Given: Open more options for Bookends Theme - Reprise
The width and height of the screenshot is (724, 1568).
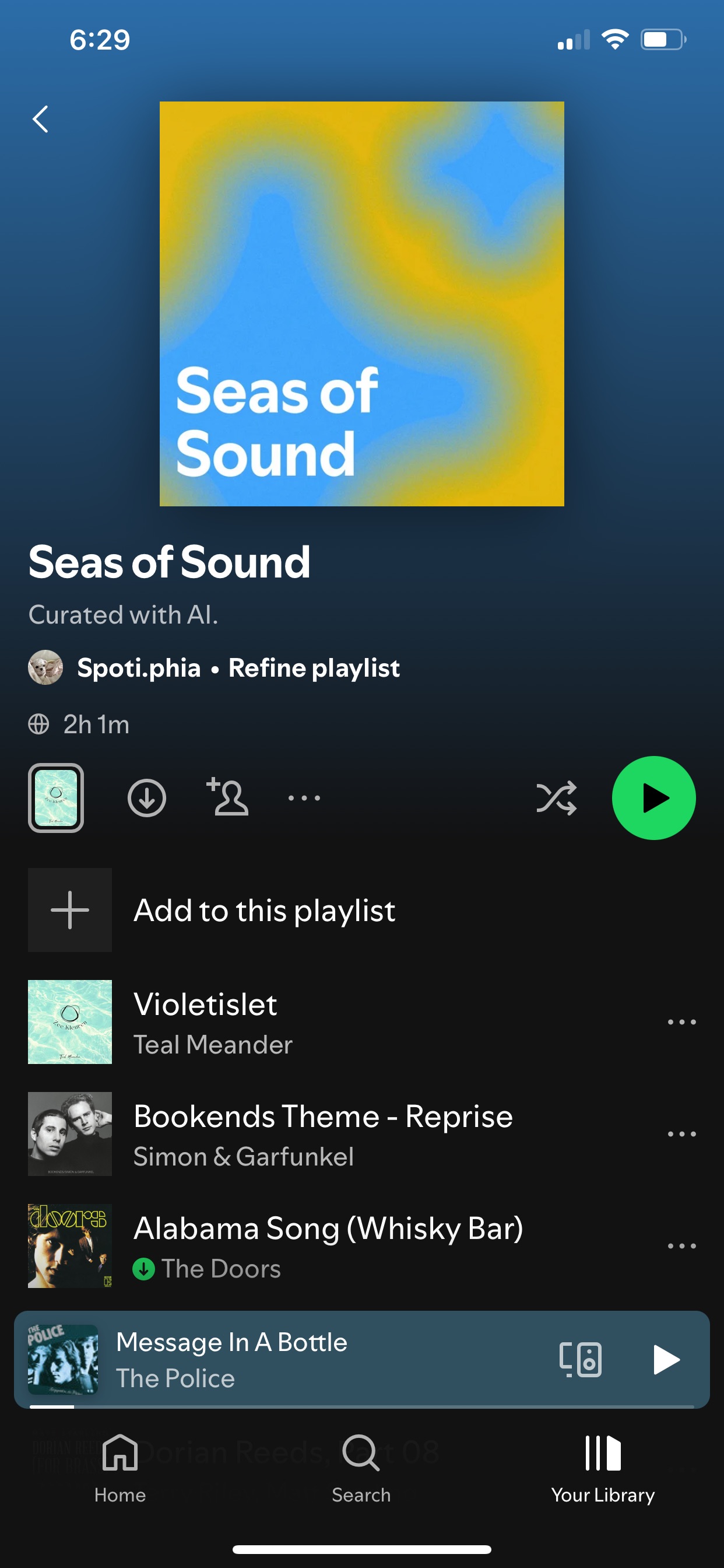Looking at the screenshot, I should tap(681, 1134).
